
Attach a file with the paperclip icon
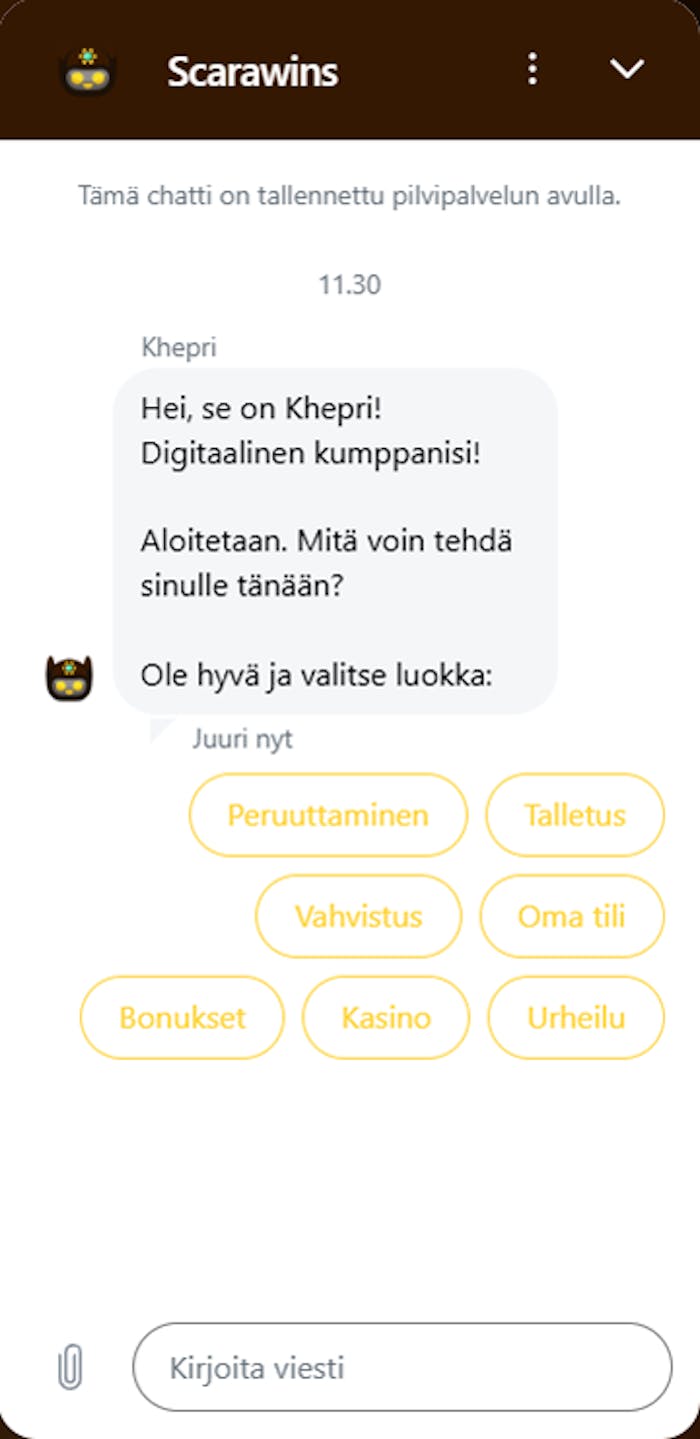tap(70, 1367)
